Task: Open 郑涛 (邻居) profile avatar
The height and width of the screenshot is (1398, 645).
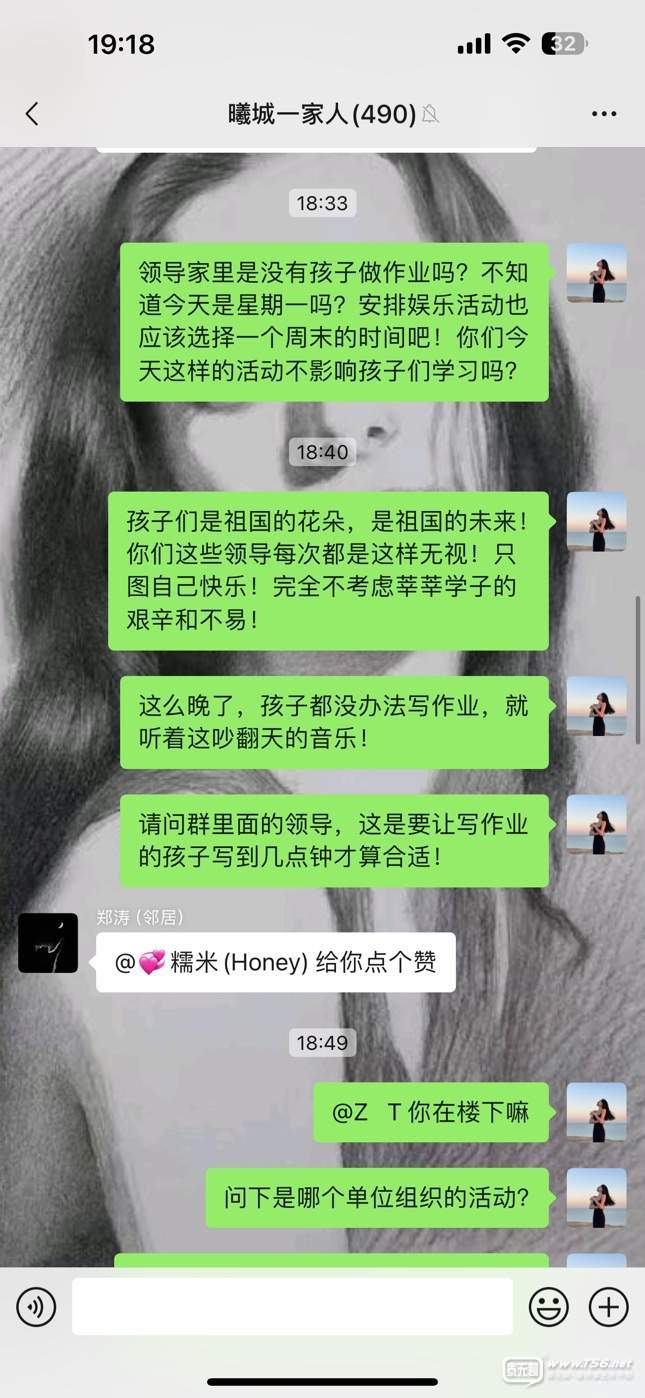Action: [x=48, y=943]
